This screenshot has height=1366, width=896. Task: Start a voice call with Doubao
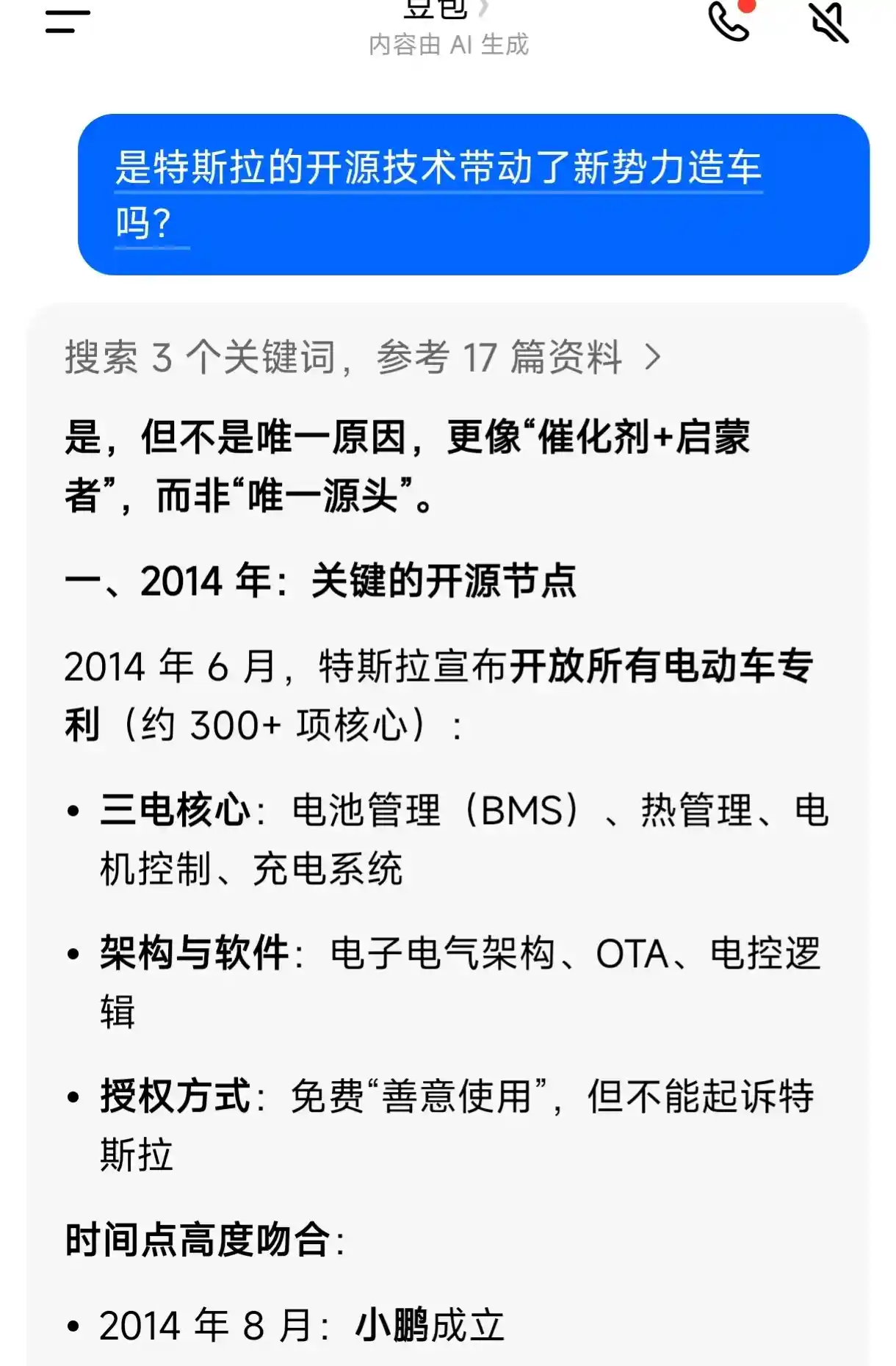tap(729, 21)
